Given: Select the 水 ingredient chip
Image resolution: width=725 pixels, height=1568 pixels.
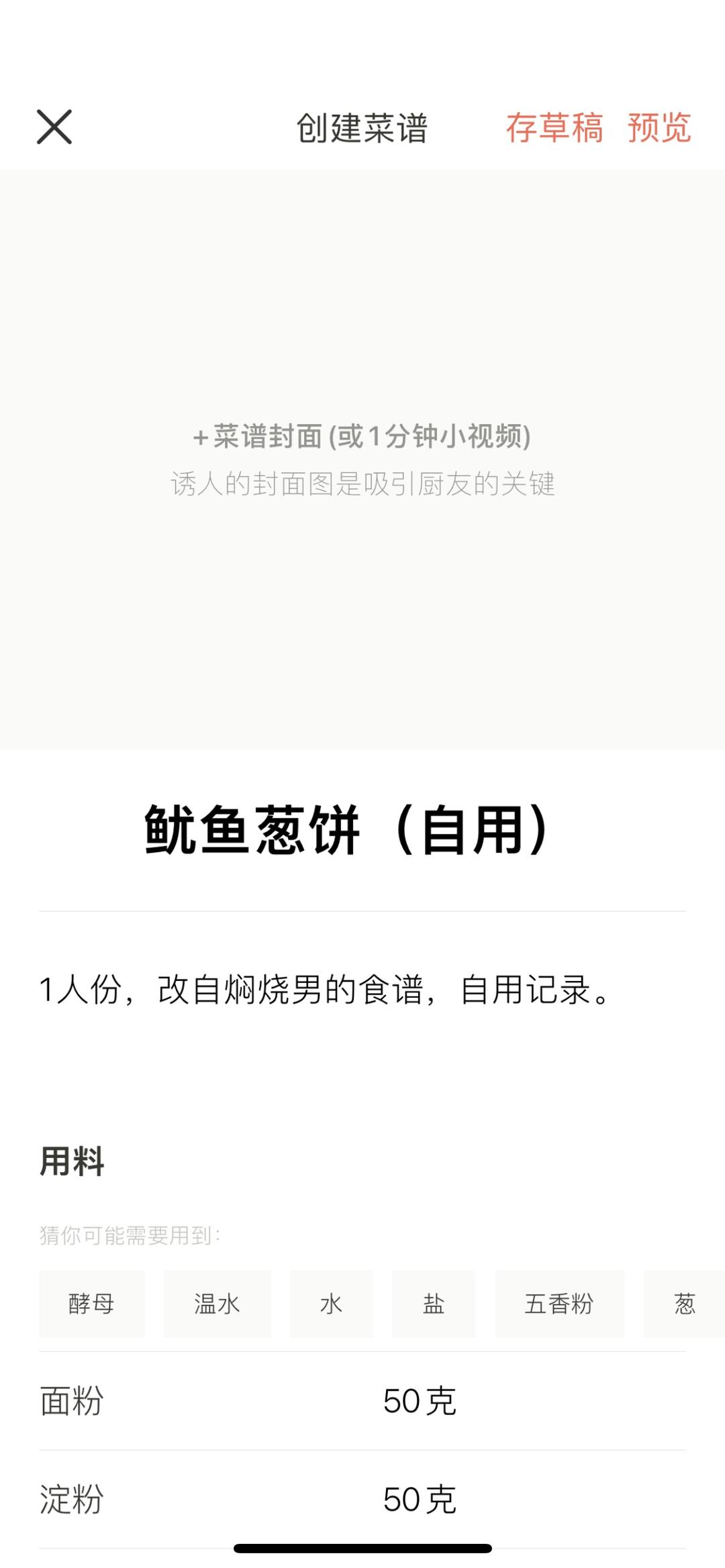Looking at the screenshot, I should [331, 1304].
